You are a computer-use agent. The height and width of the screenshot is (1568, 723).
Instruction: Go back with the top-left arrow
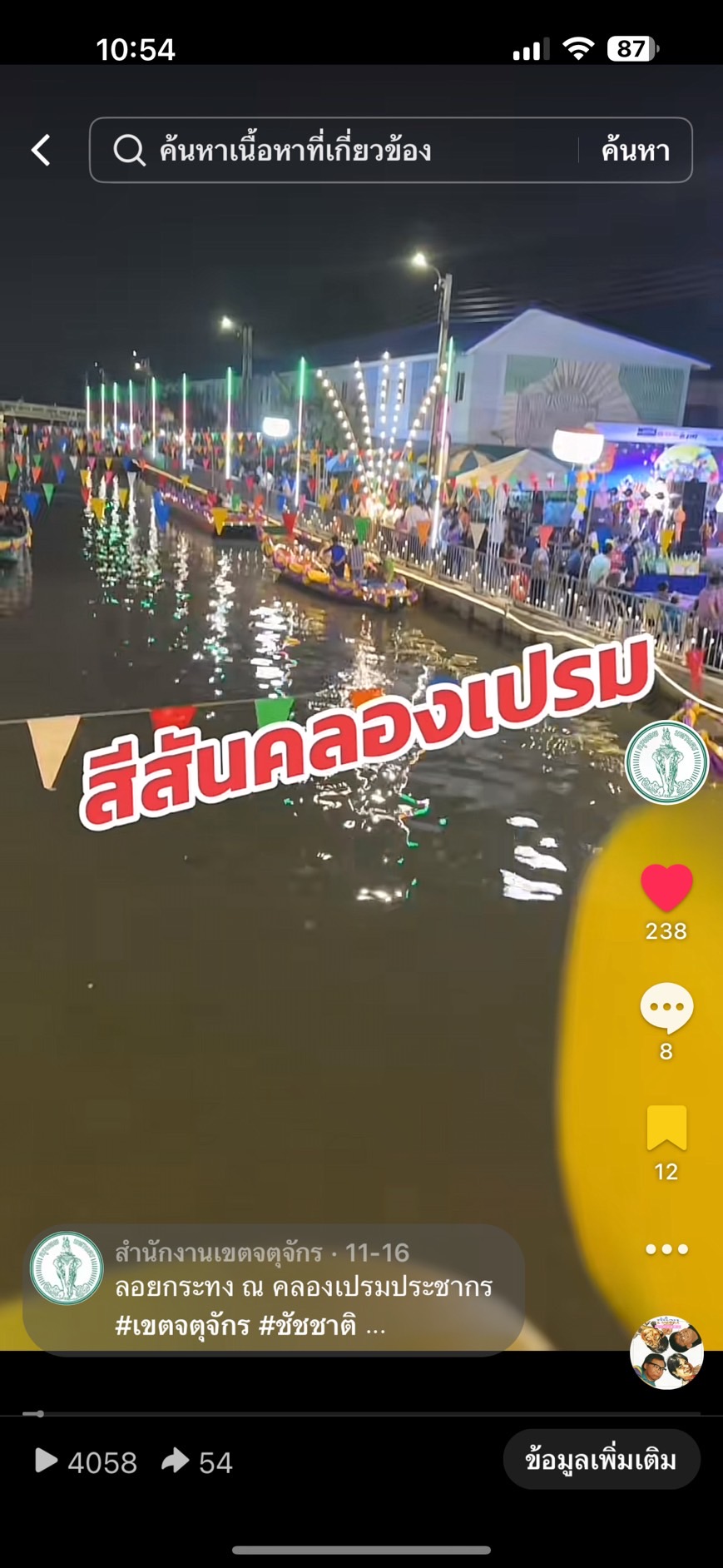click(x=41, y=151)
